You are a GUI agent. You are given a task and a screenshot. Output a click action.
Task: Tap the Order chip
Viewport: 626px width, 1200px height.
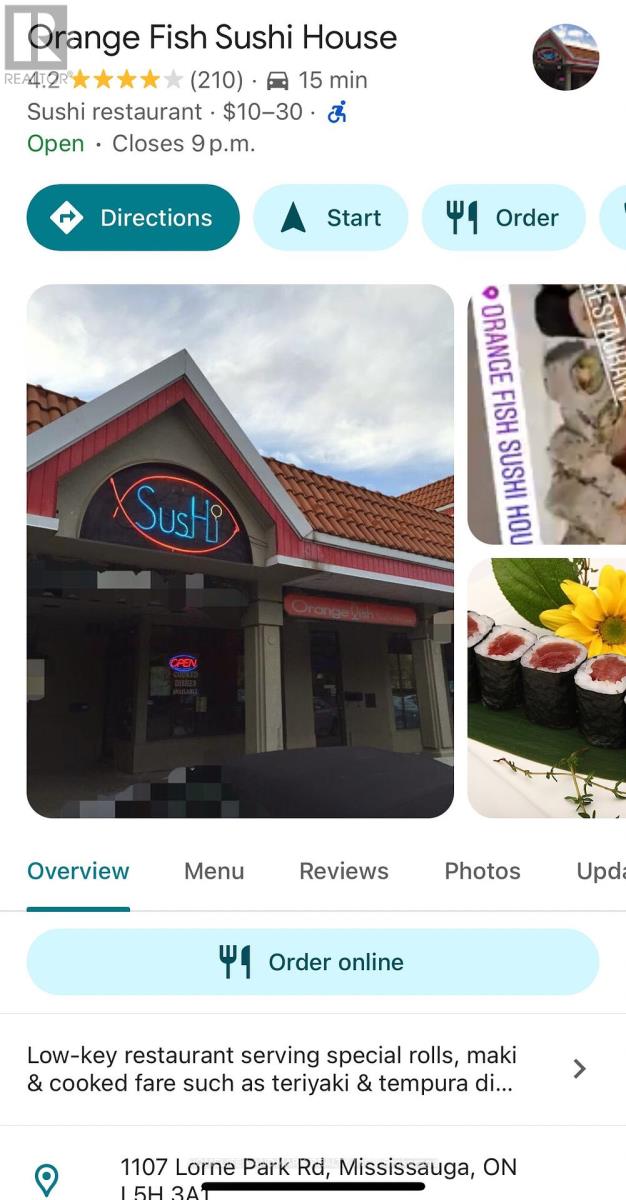503,217
